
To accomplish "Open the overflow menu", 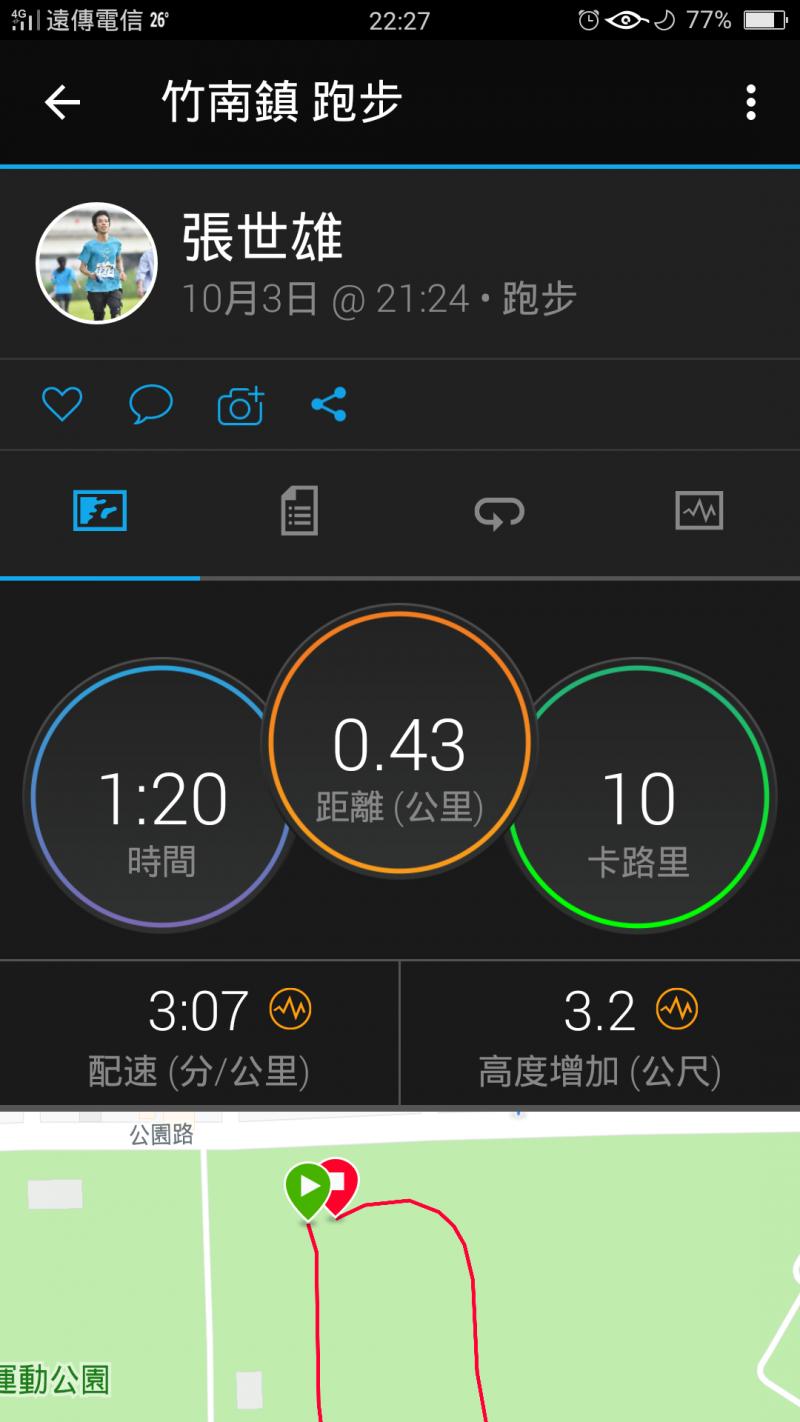I will (x=750, y=102).
